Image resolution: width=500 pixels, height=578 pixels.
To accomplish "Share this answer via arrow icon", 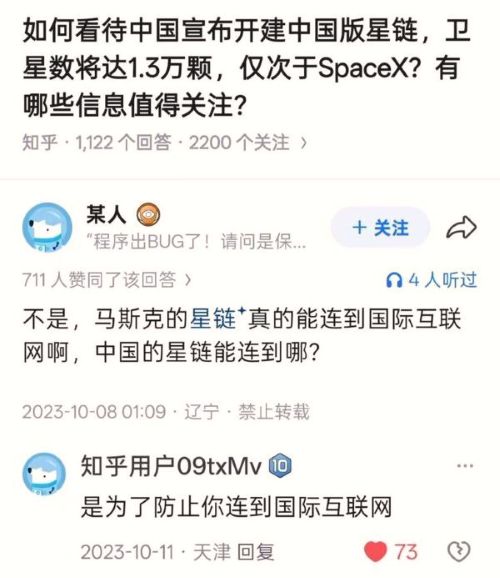I will point(461,228).
